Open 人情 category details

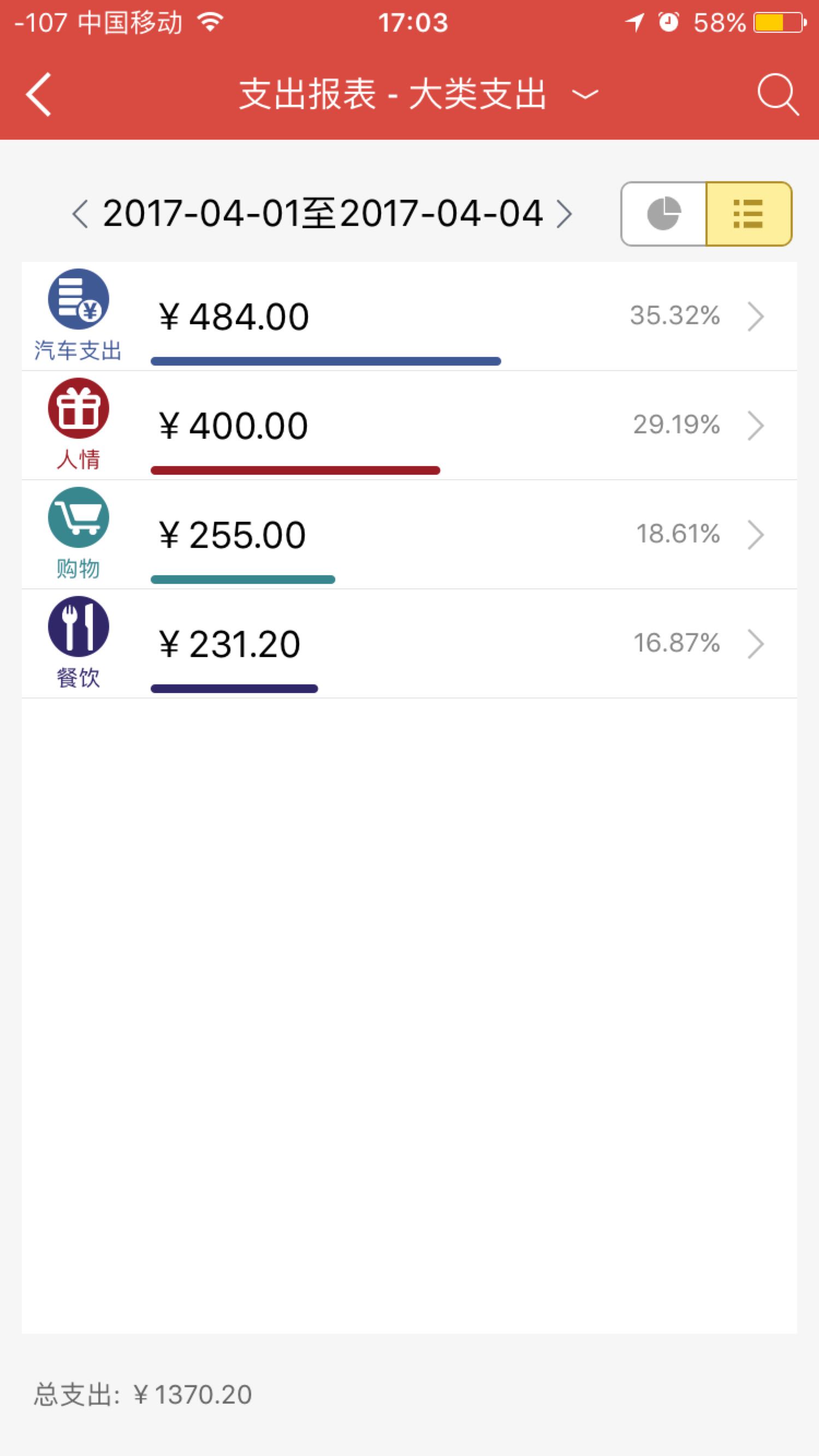click(x=410, y=426)
